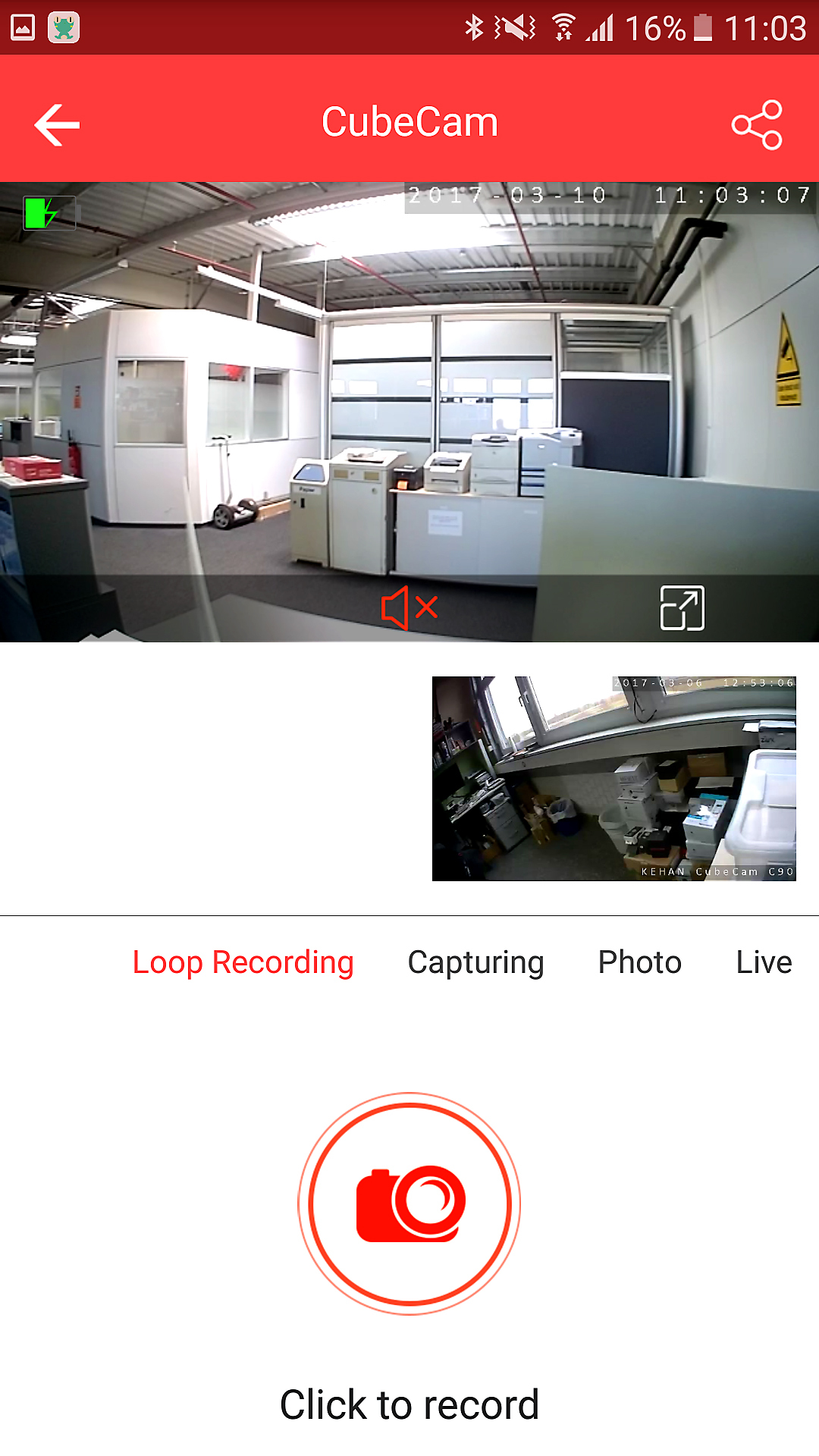Screen dimensions: 819x1456
Task: Switch to Photo mode
Action: (x=639, y=962)
